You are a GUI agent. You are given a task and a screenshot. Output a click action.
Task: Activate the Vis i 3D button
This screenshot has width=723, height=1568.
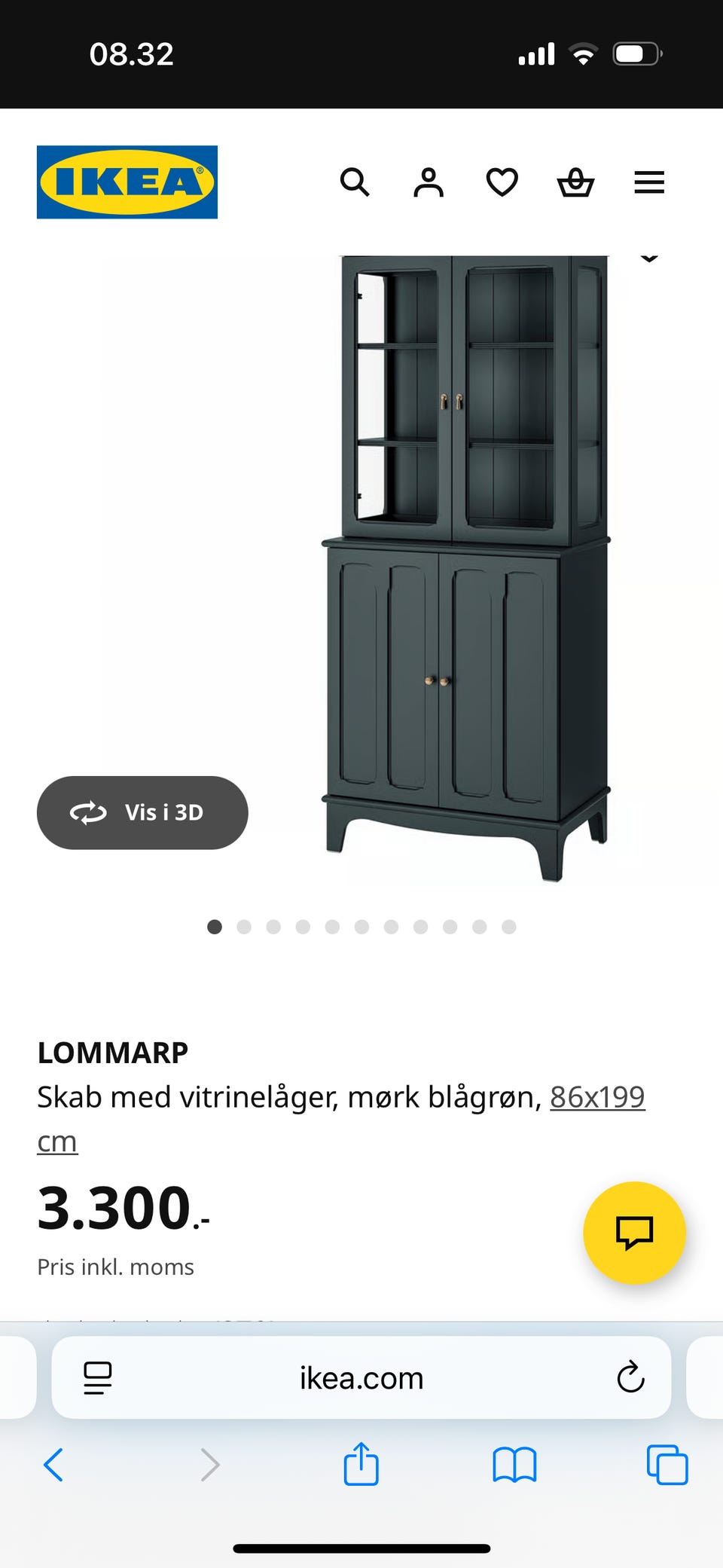pyautogui.click(x=142, y=812)
